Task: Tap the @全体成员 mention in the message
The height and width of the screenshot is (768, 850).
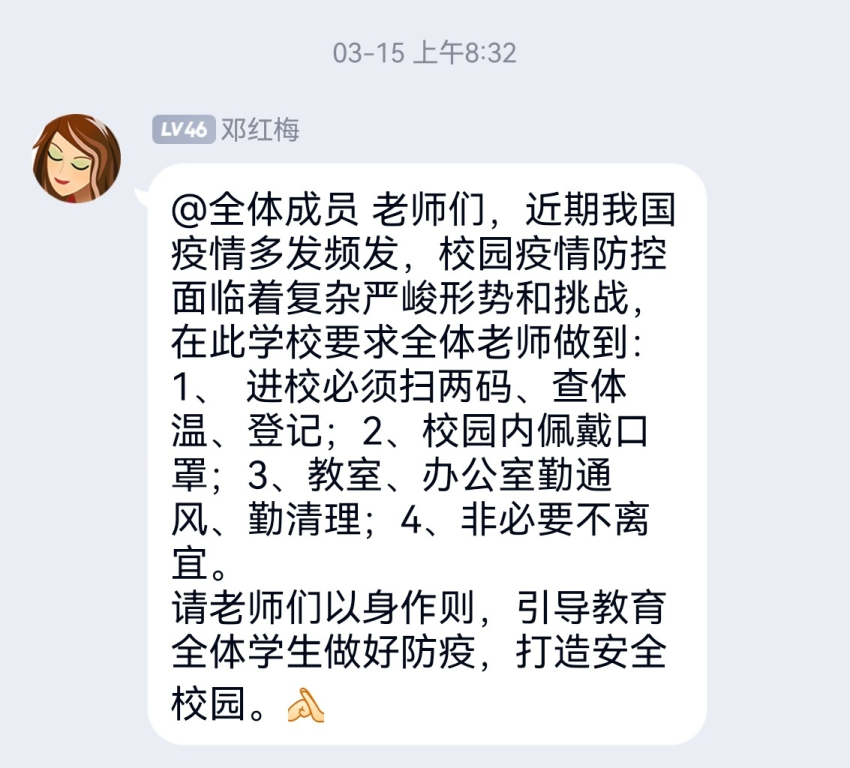Action: (263, 211)
